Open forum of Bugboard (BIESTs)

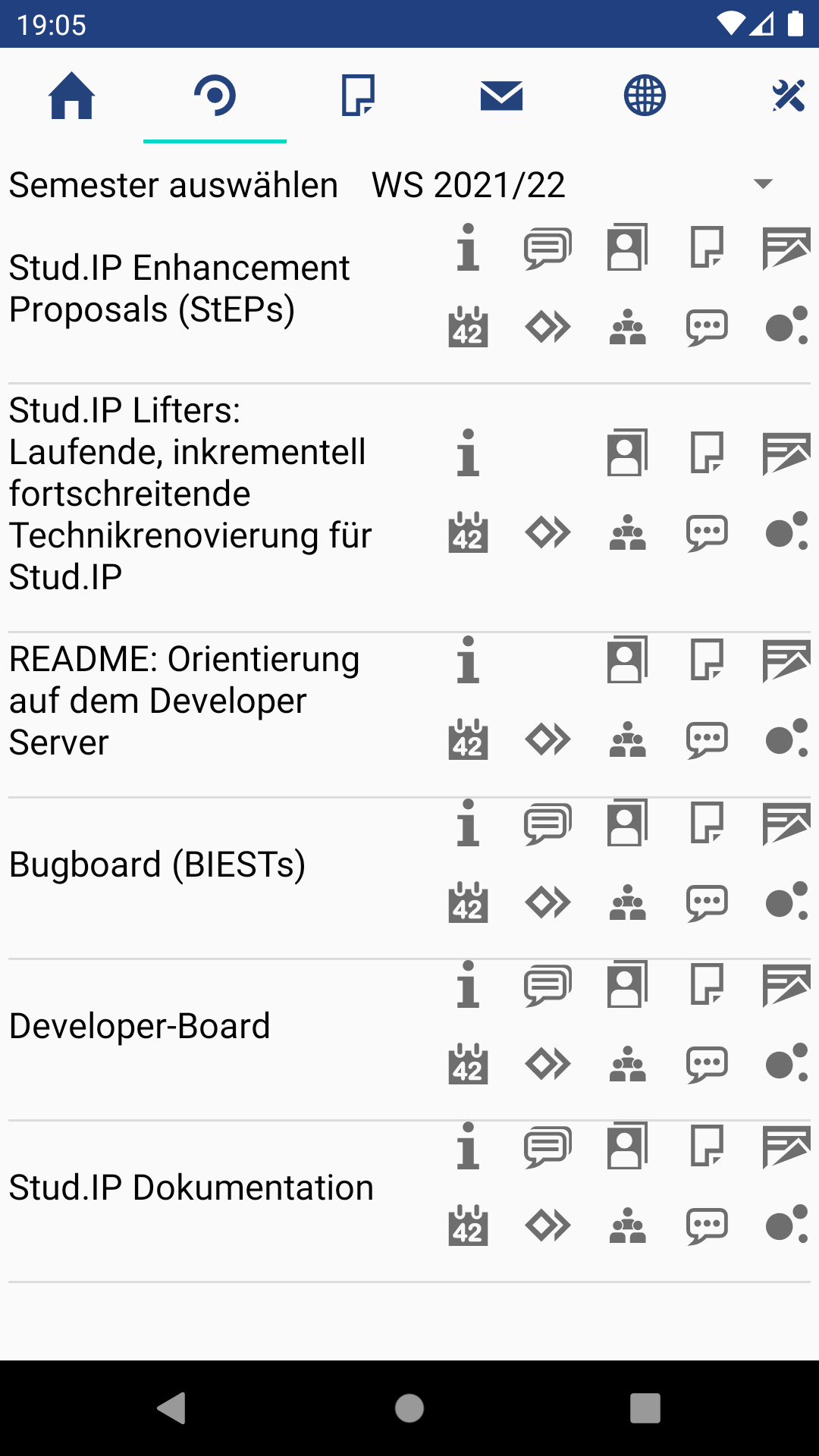click(x=548, y=824)
